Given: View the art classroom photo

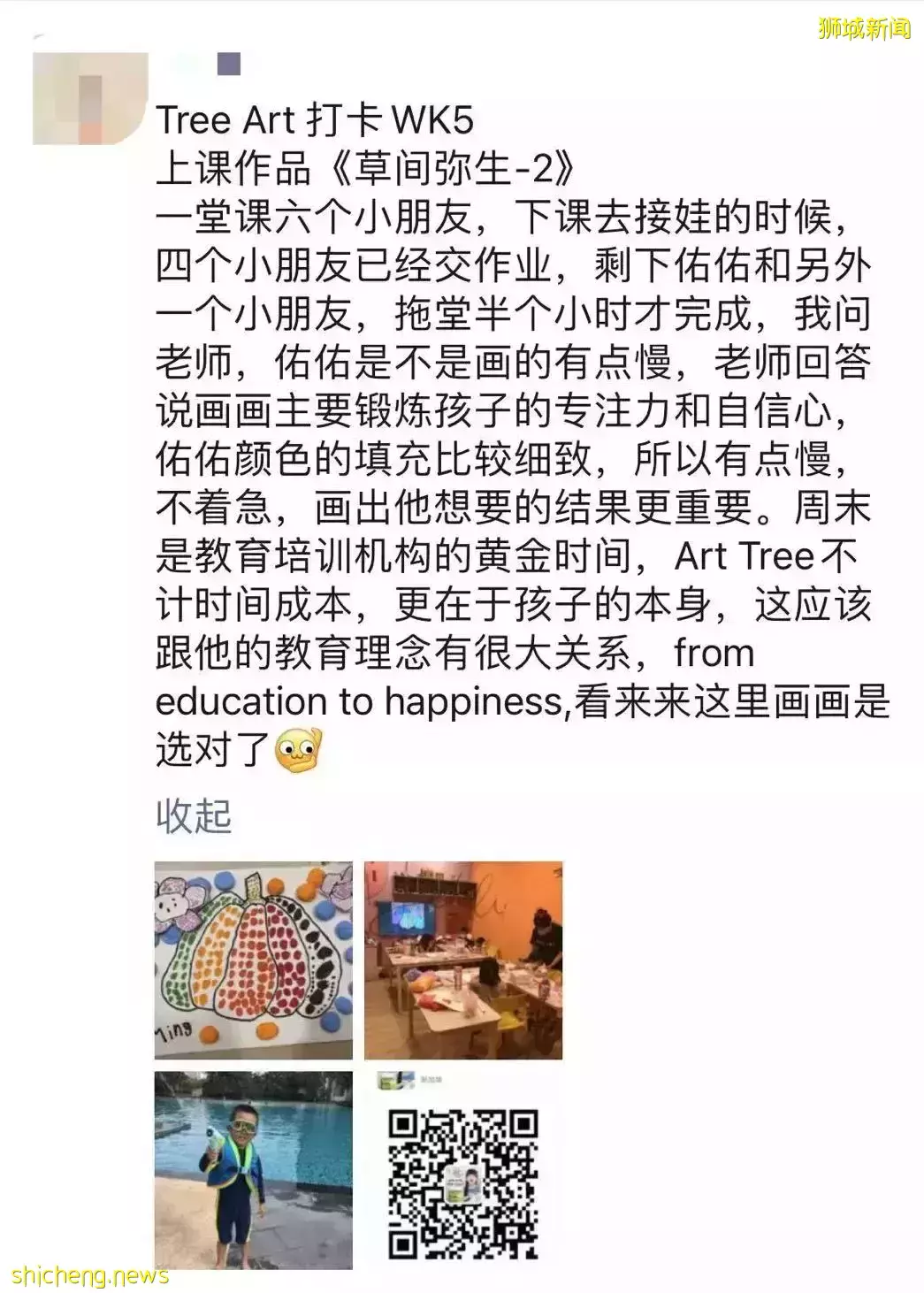Looking at the screenshot, I should click(463, 960).
